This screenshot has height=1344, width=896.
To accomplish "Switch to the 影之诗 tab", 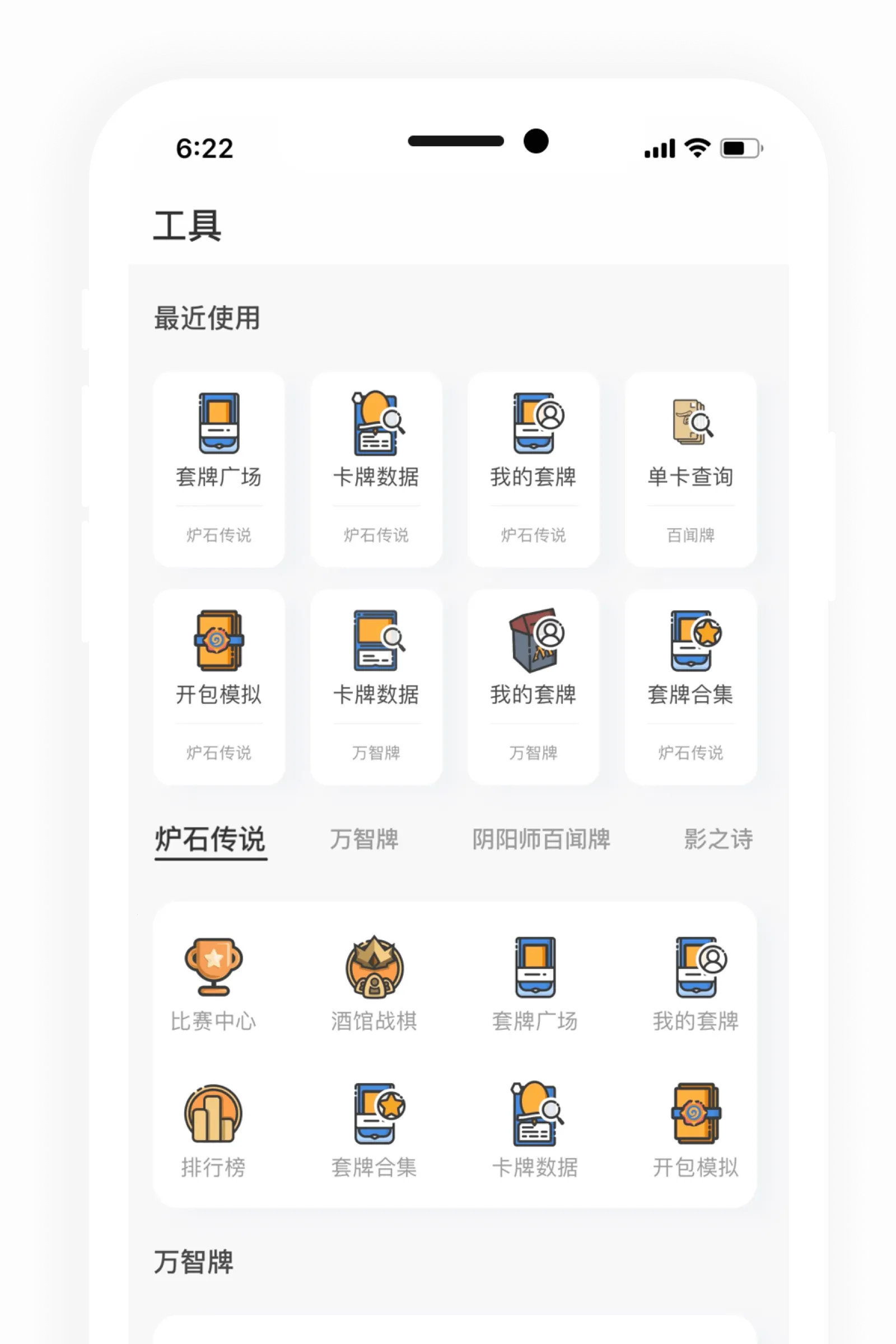I will tap(718, 839).
